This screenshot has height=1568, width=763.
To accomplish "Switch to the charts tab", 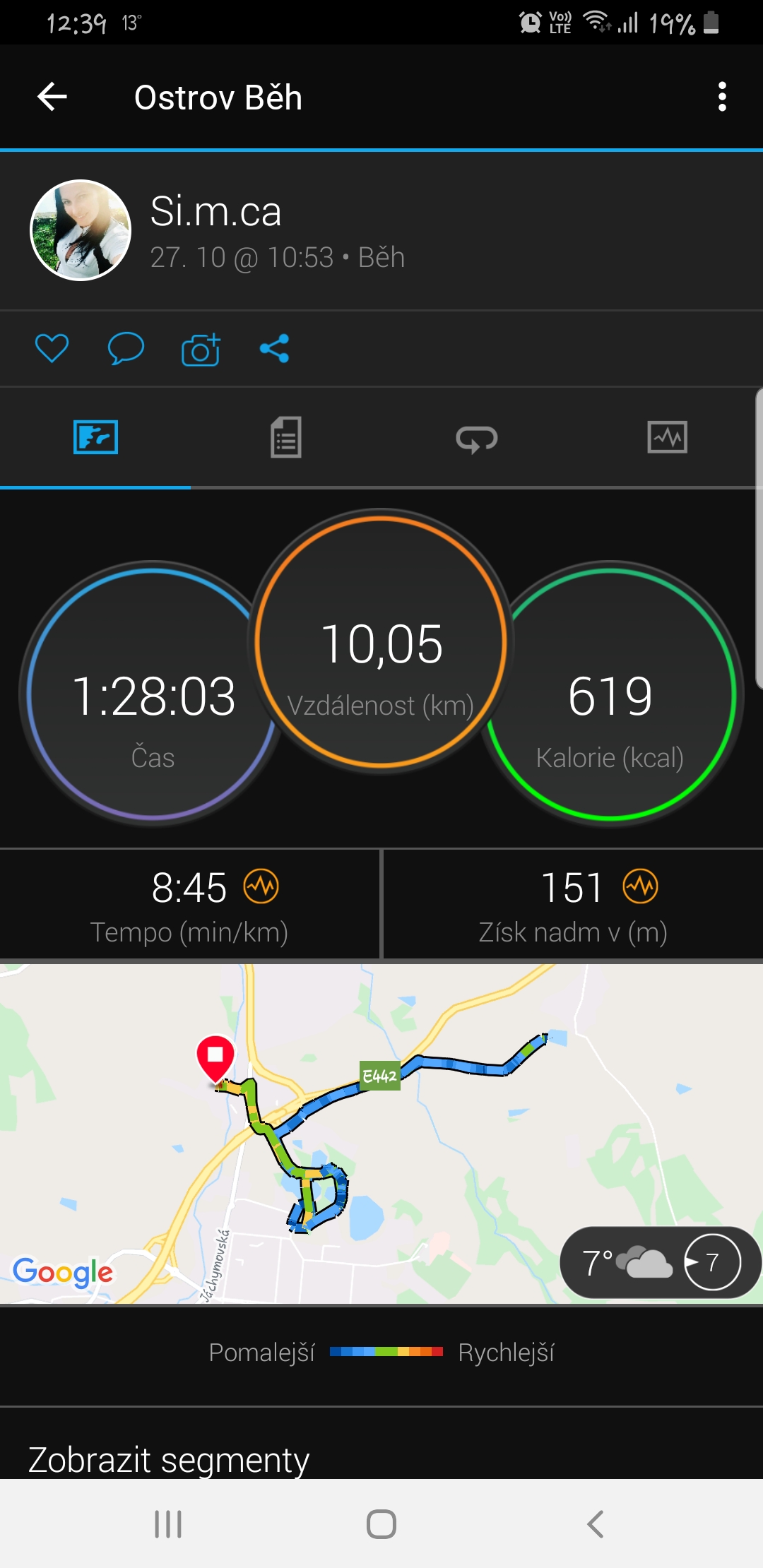I will point(668,437).
